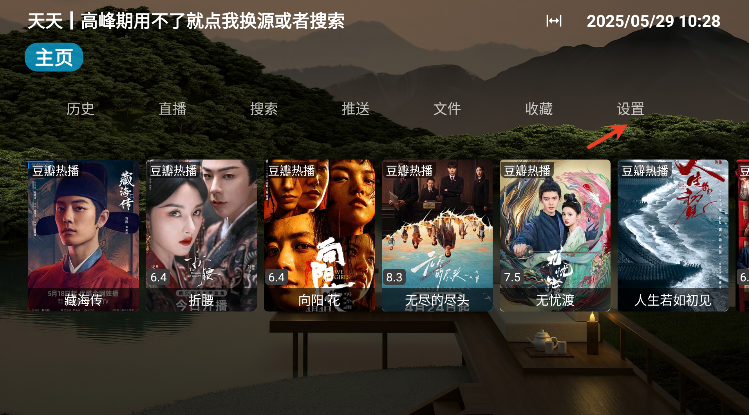Viewport: 749px width, 415px height.
Task: Open the 藏海传 poster card
Action: pos(84,235)
